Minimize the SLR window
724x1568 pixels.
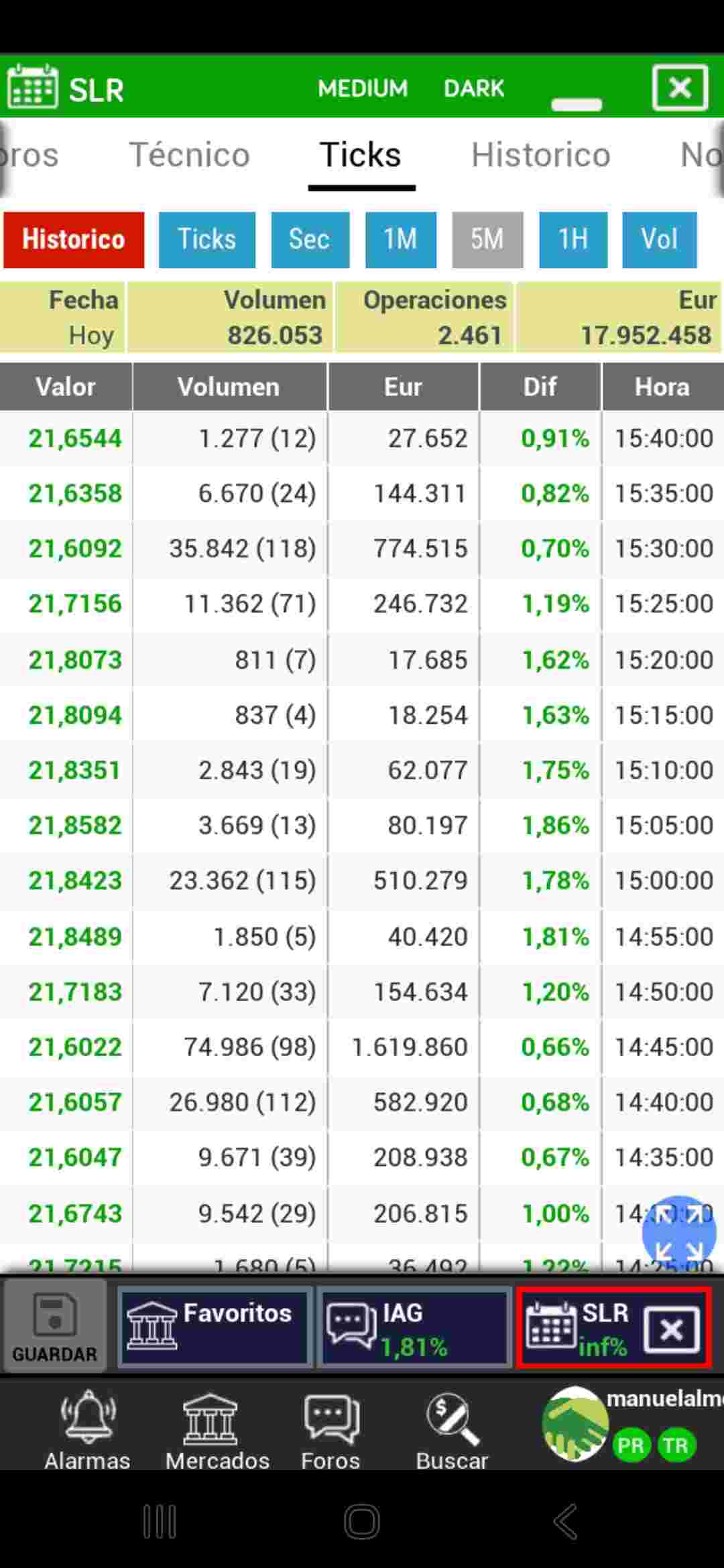click(577, 104)
